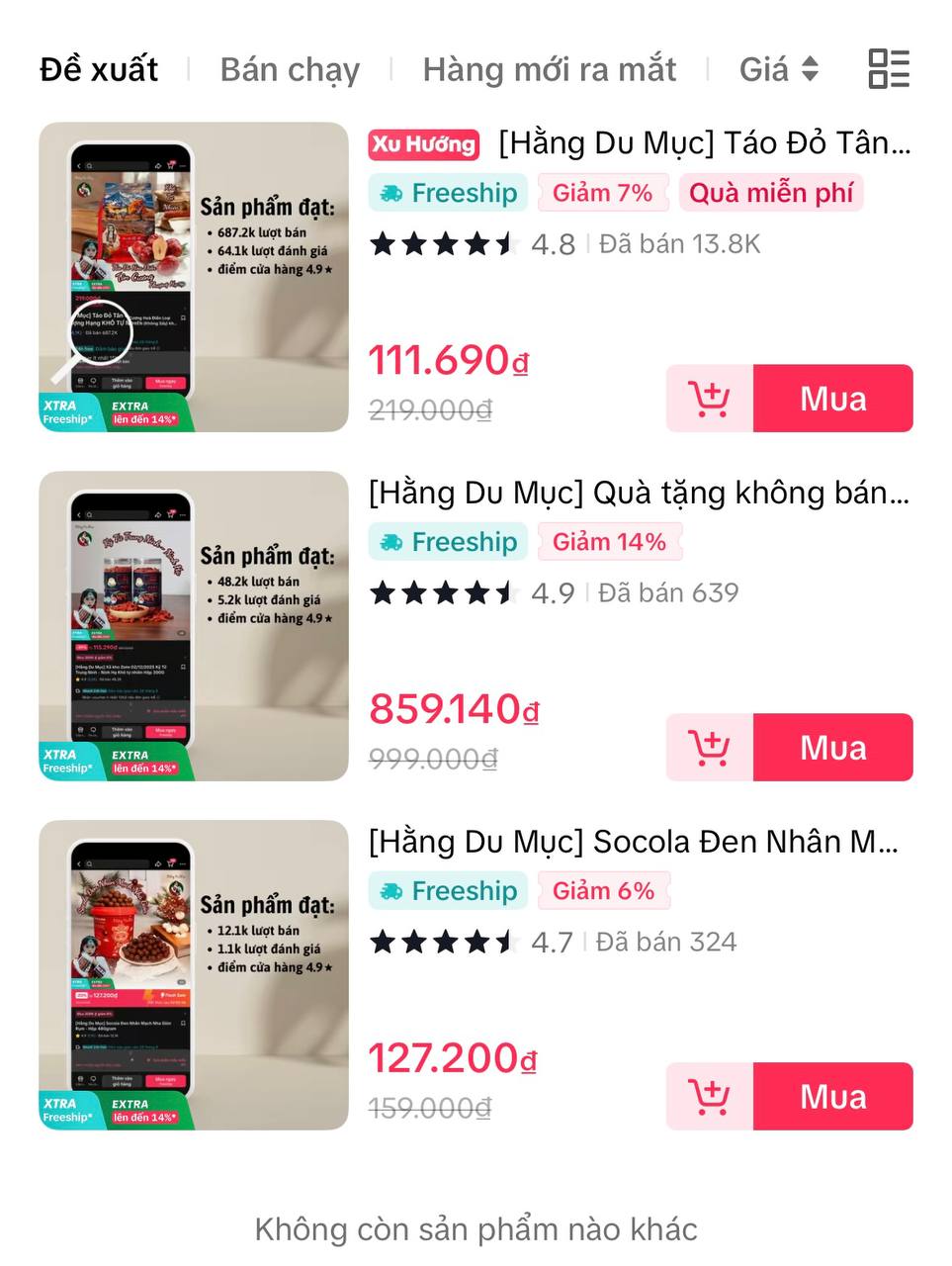Open the Socola Đen Nhân product title
Image resolution: width=952 pixels, height=1266 pixels.
633,842
